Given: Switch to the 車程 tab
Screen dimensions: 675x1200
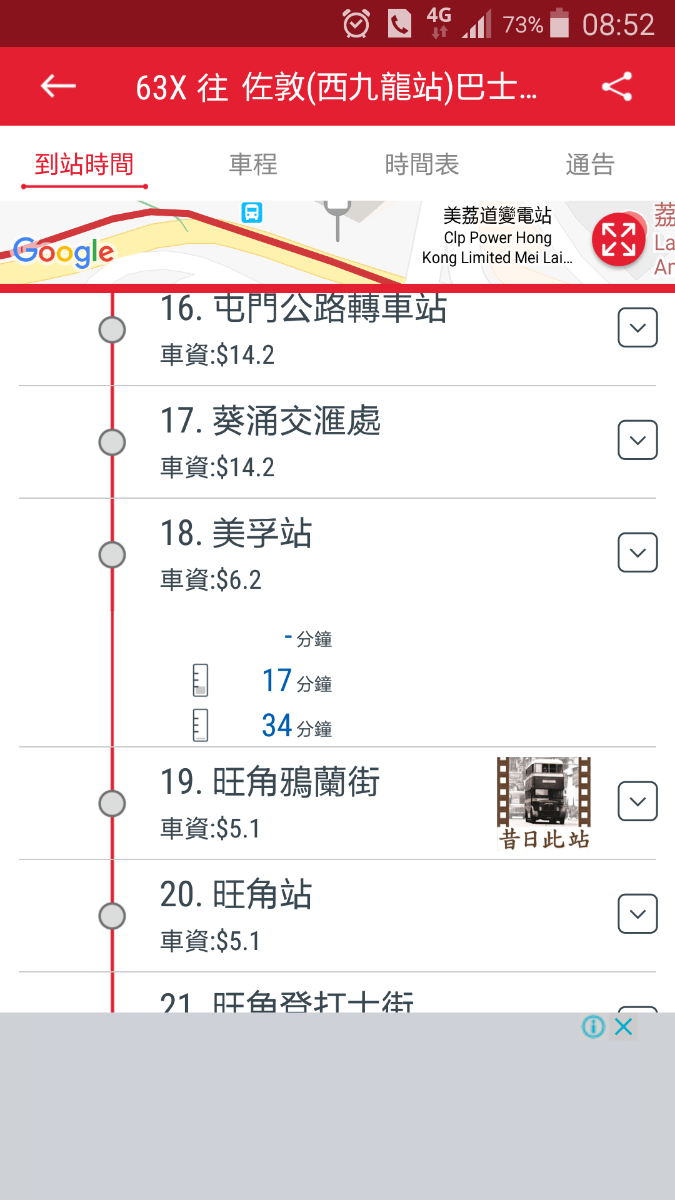Looking at the screenshot, I should (253, 165).
